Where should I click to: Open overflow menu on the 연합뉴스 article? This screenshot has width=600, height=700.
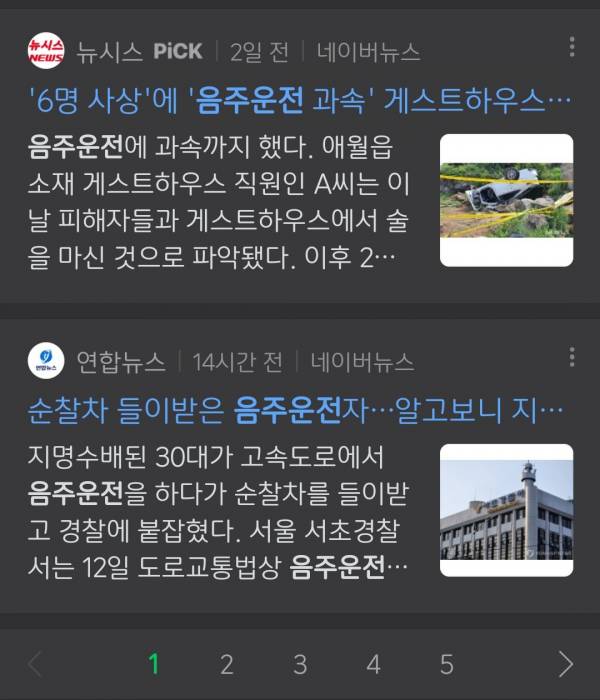(571, 357)
